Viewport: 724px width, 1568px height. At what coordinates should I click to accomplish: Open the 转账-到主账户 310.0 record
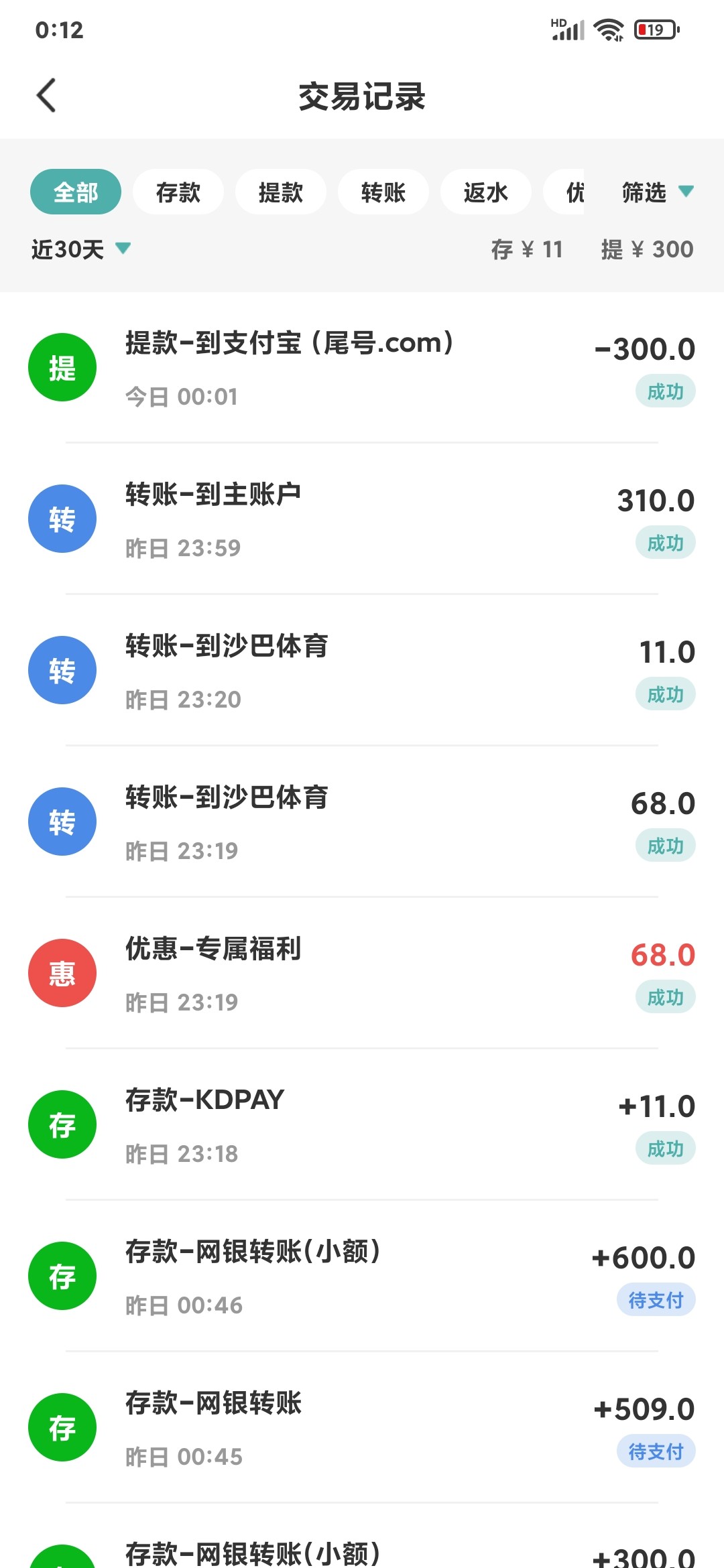(362, 519)
